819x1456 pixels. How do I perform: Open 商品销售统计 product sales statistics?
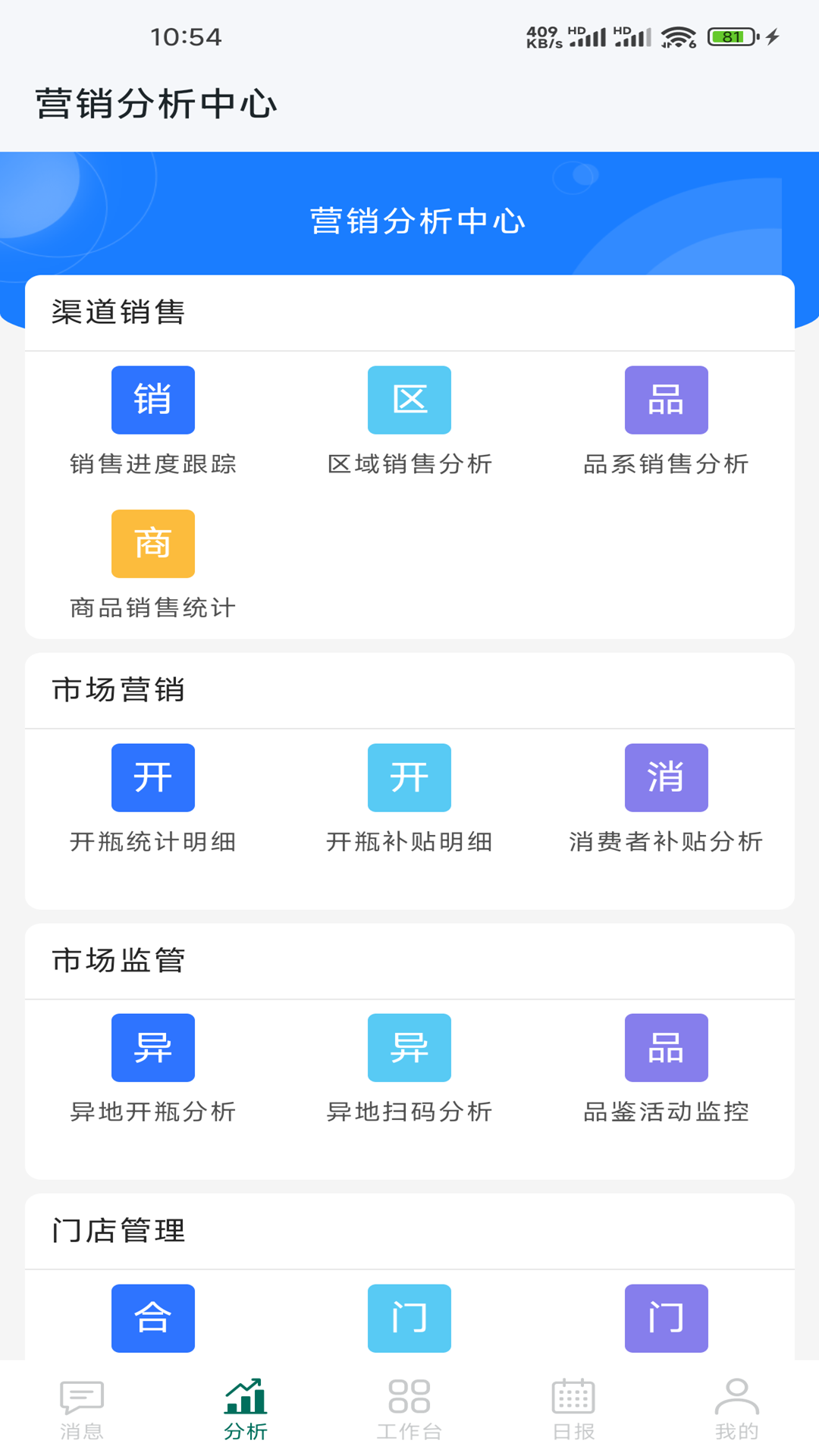coord(152,544)
